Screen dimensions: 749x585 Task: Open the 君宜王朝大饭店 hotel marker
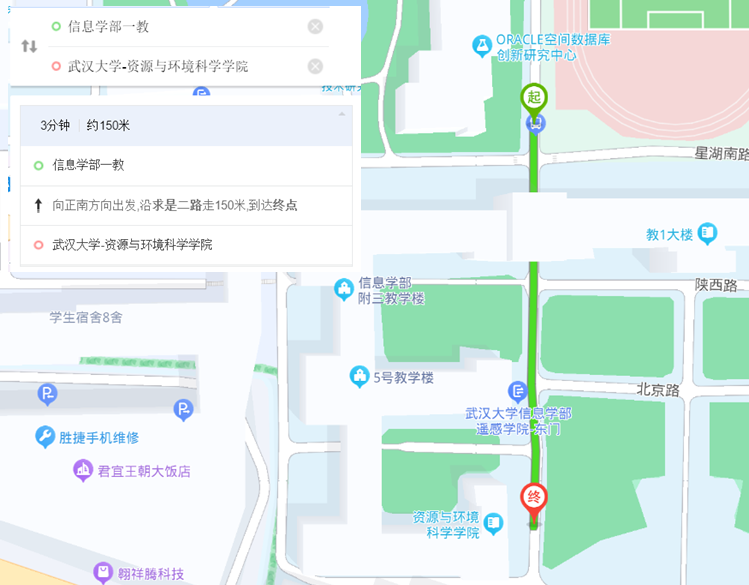click(83, 470)
